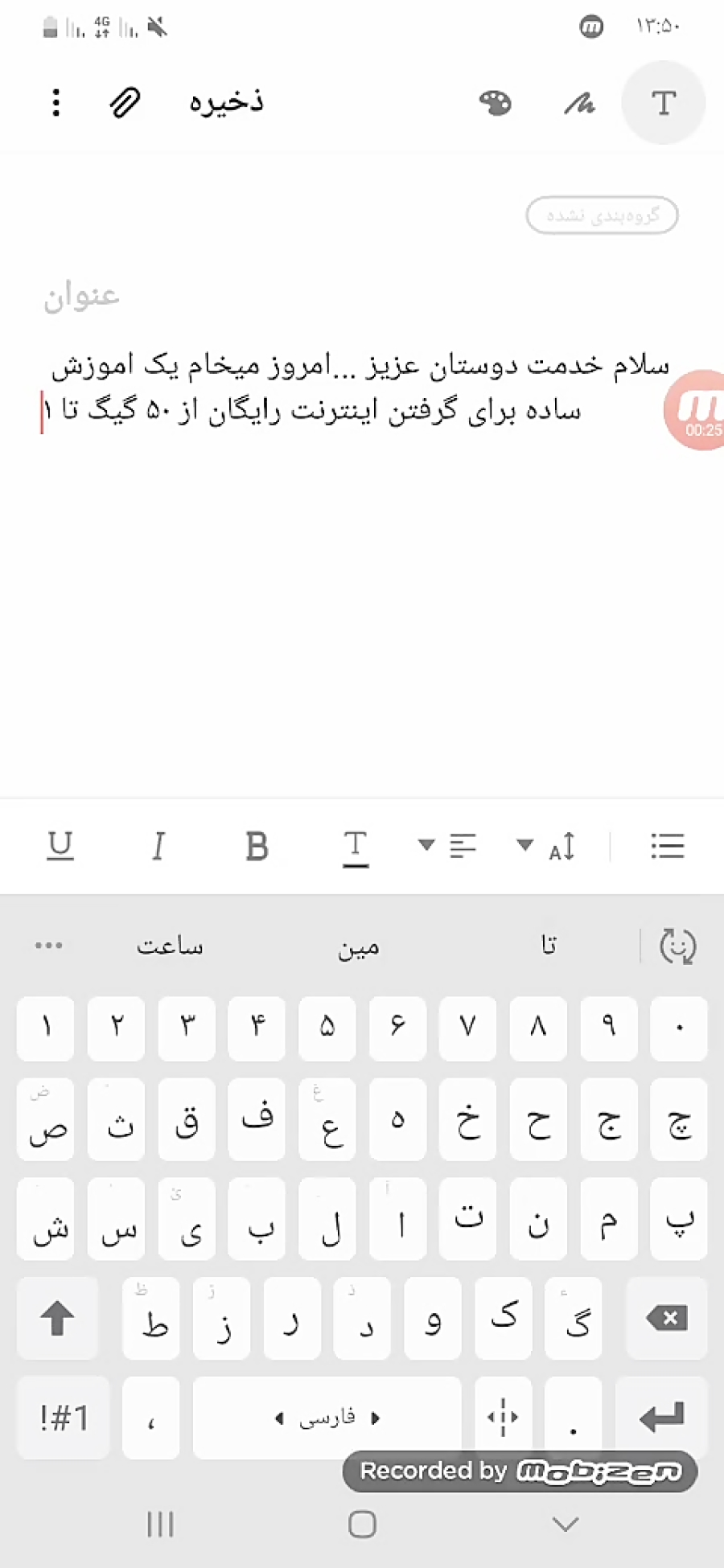Attach a file with the paperclip
This screenshot has height=1568, width=724.
click(x=125, y=103)
